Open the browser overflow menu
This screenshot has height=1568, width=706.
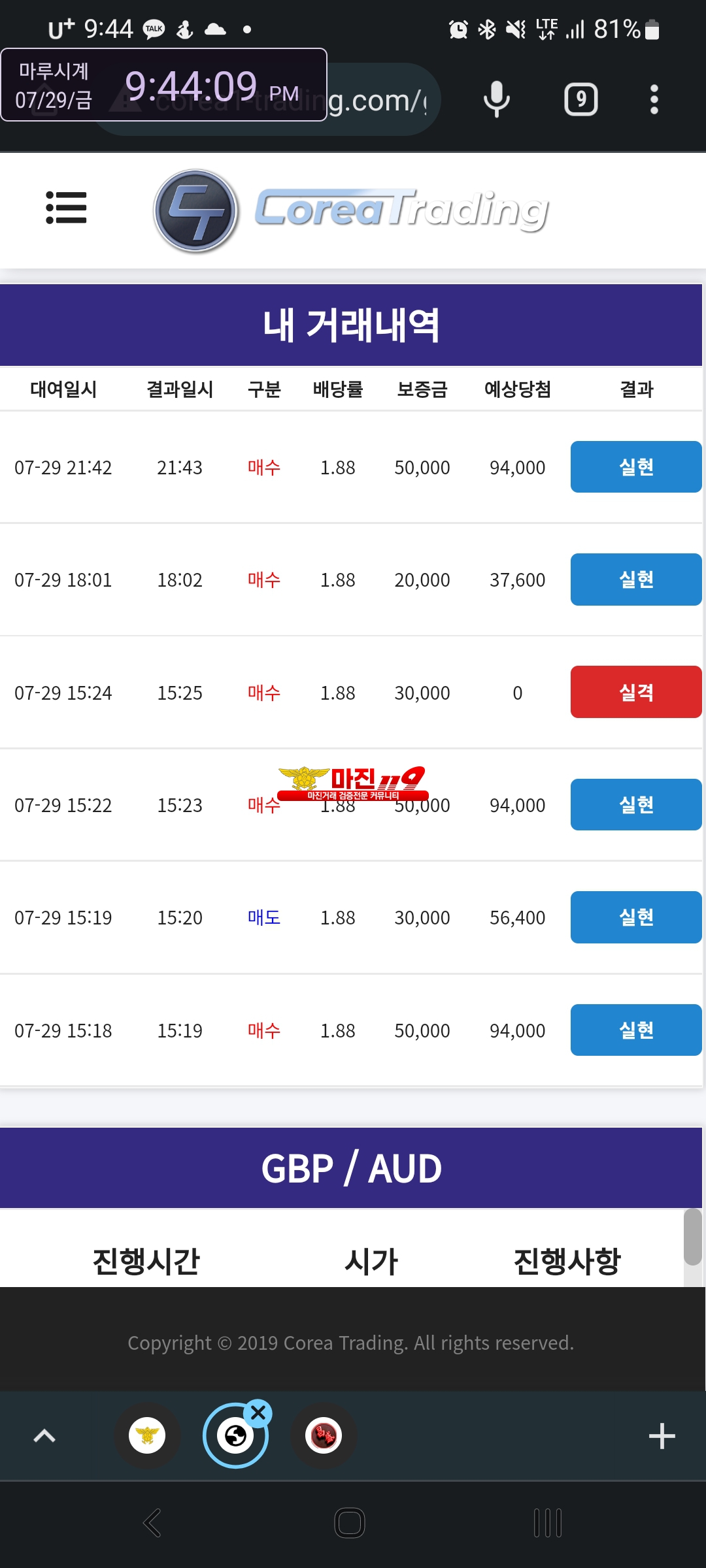pos(654,99)
